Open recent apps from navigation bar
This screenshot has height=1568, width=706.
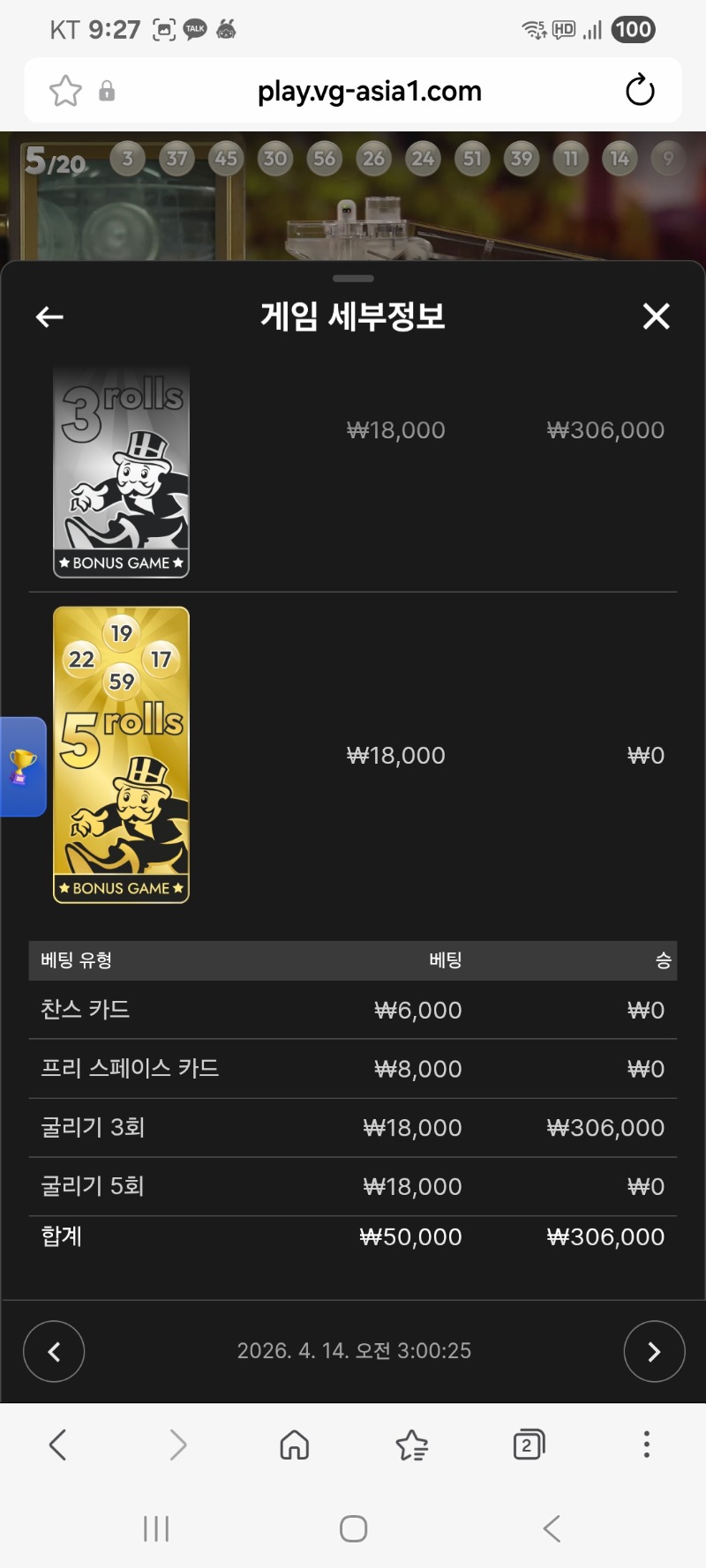coord(156,1528)
